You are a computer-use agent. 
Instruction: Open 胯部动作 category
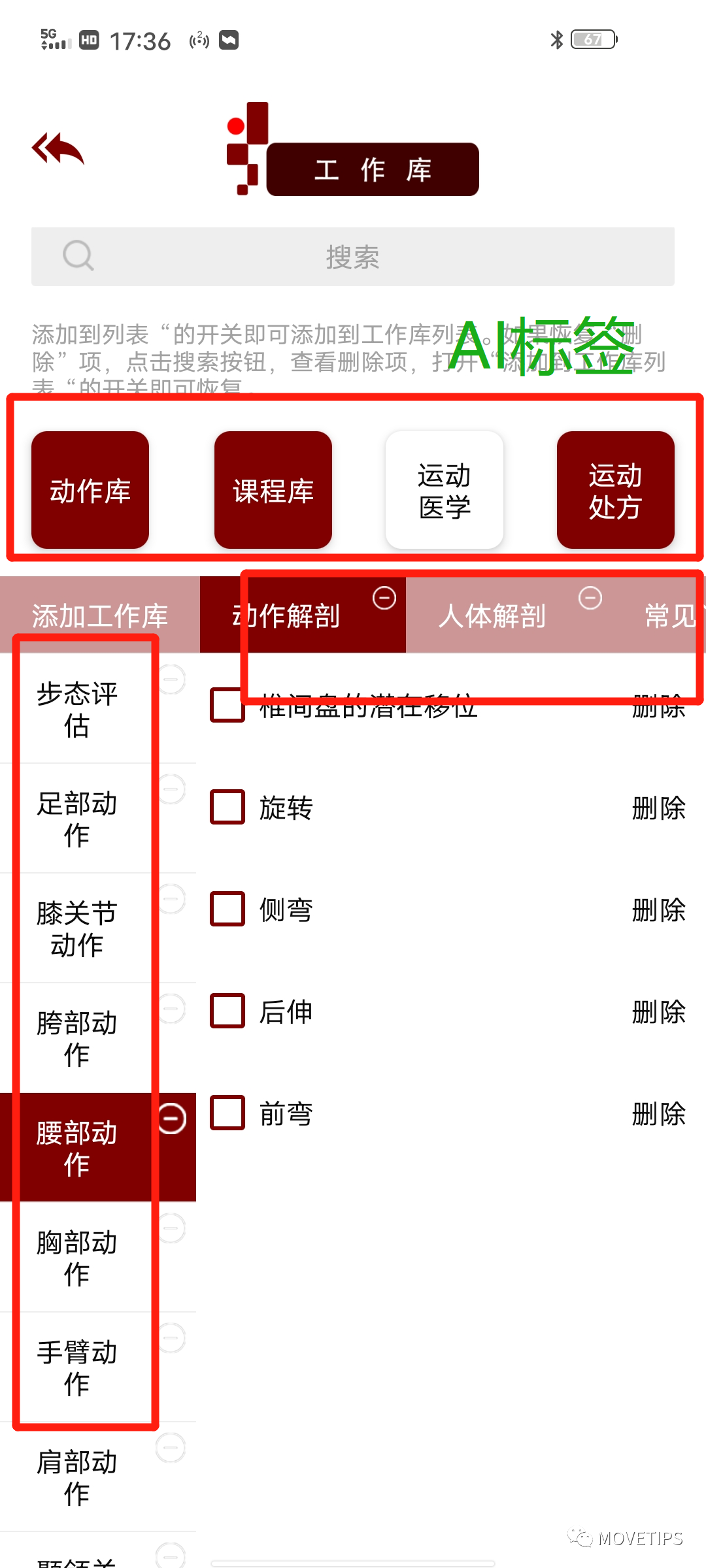(x=77, y=1038)
